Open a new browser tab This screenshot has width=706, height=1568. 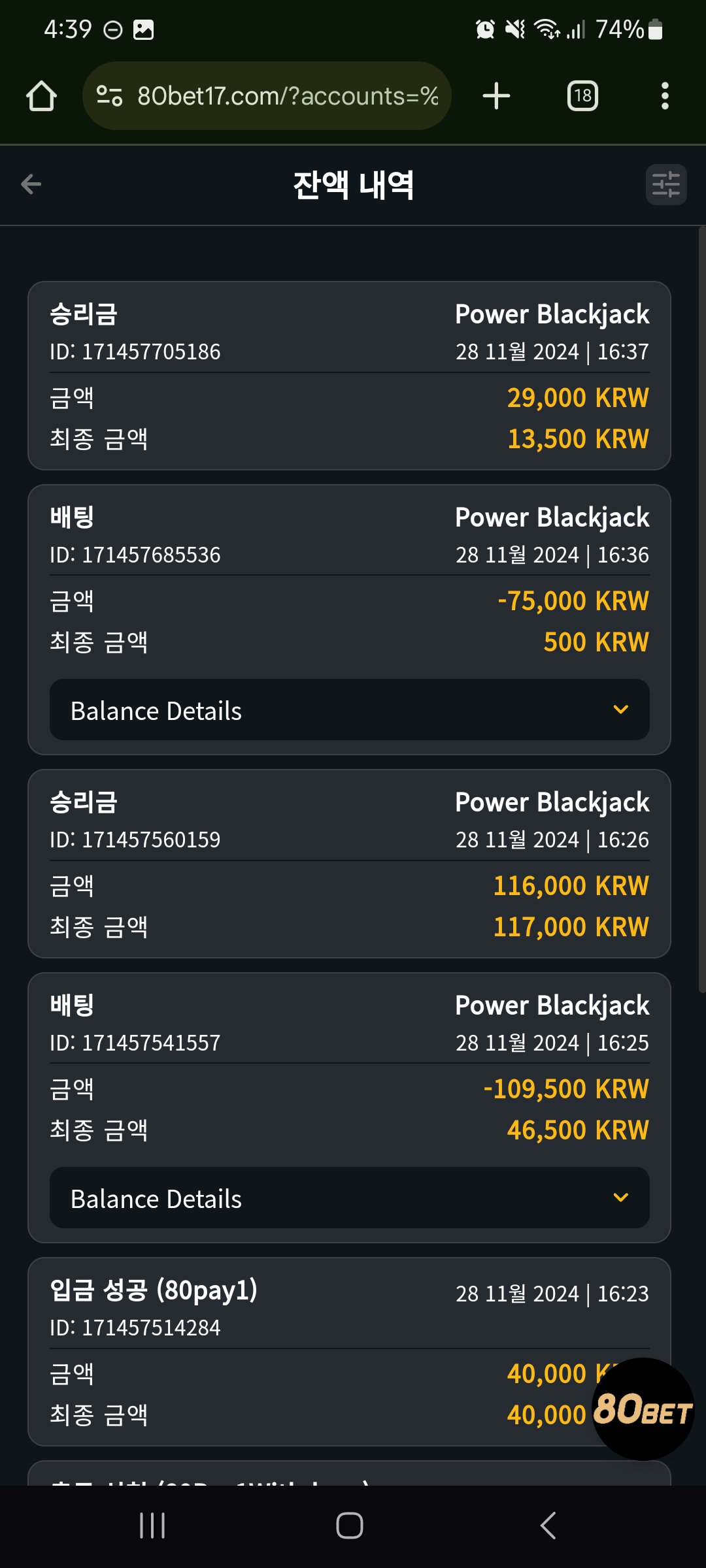click(496, 96)
